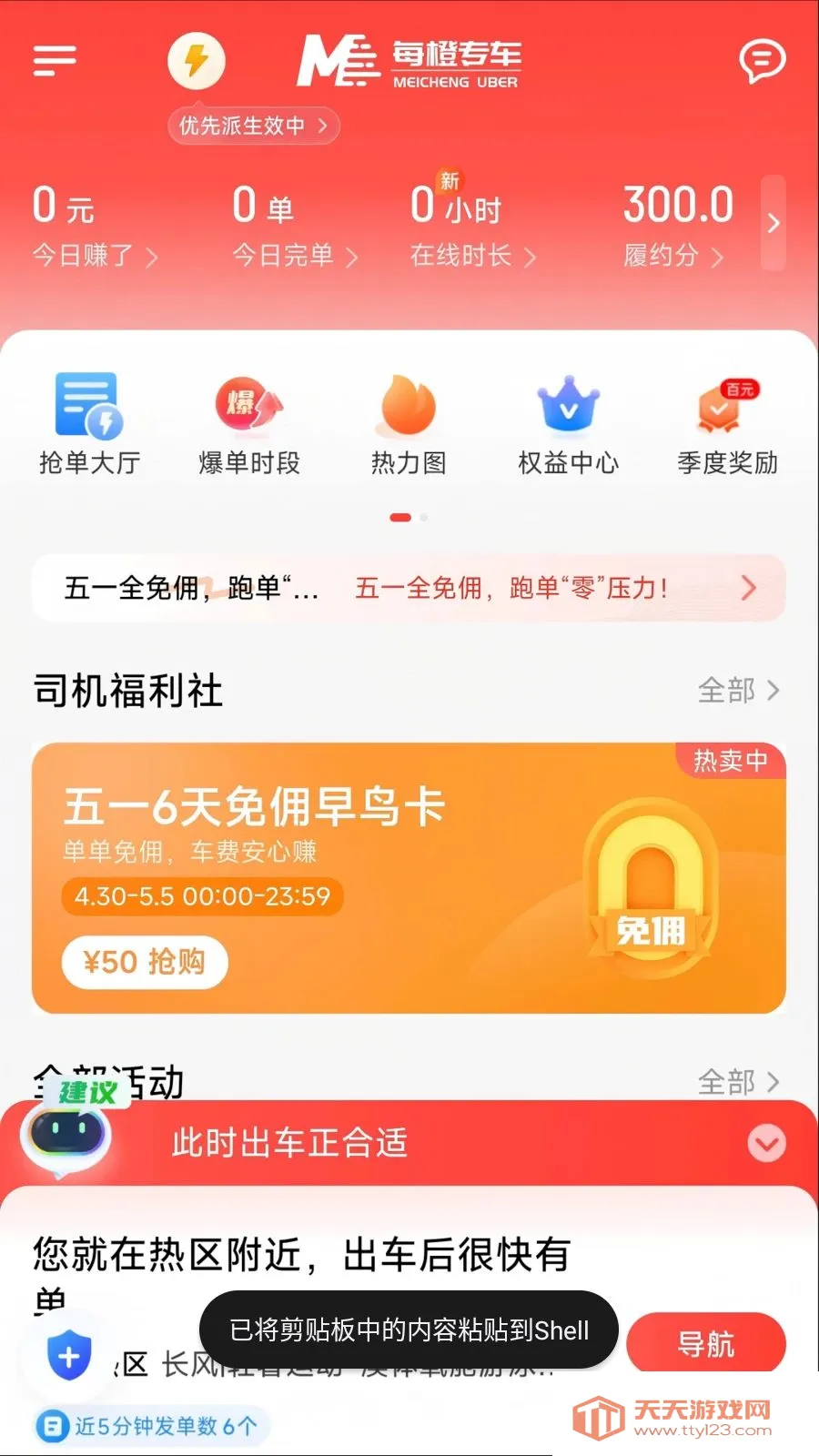
Task: Open the hamburger menu
Action: click(x=55, y=61)
